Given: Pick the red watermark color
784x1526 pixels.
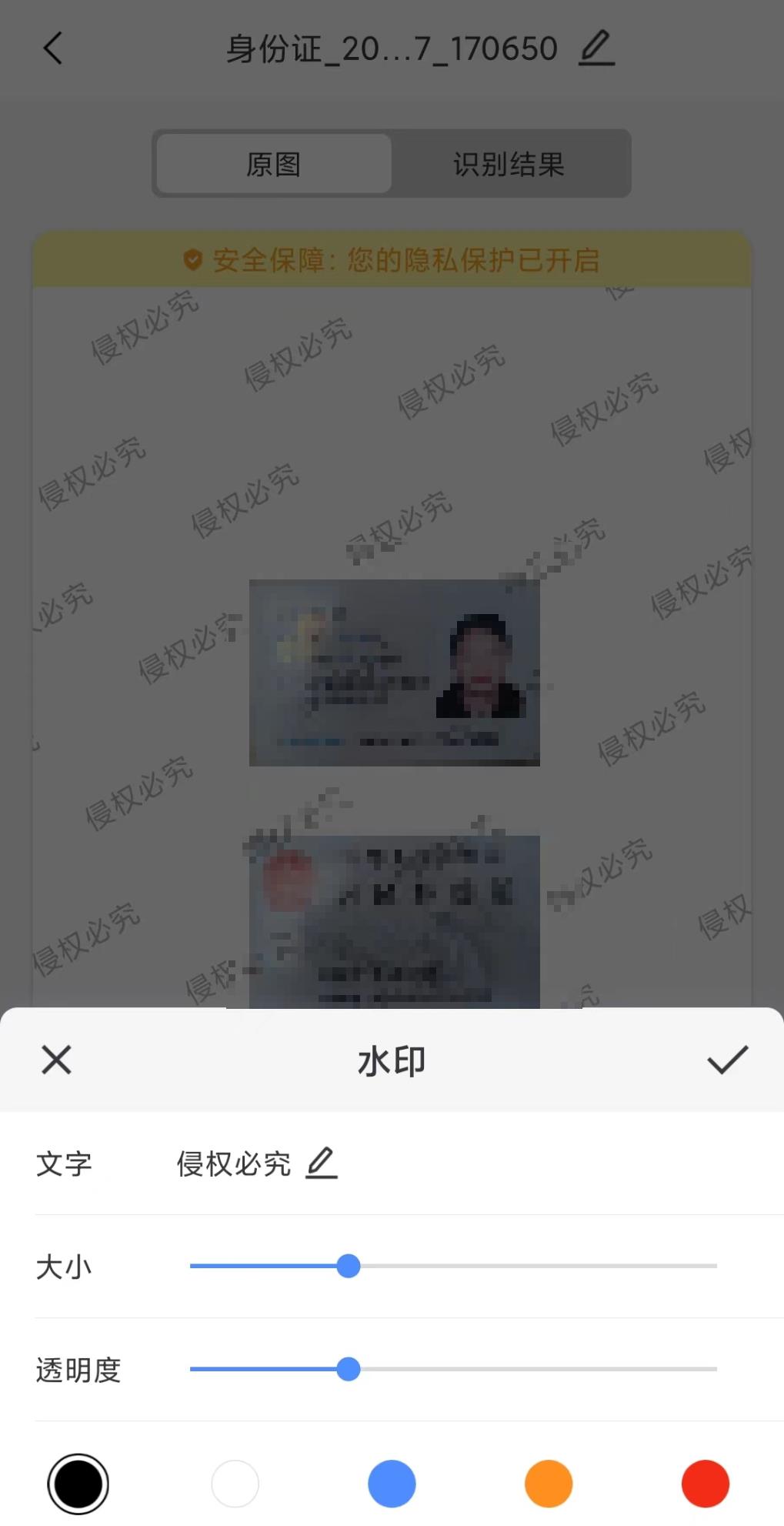Looking at the screenshot, I should [x=705, y=1484].
